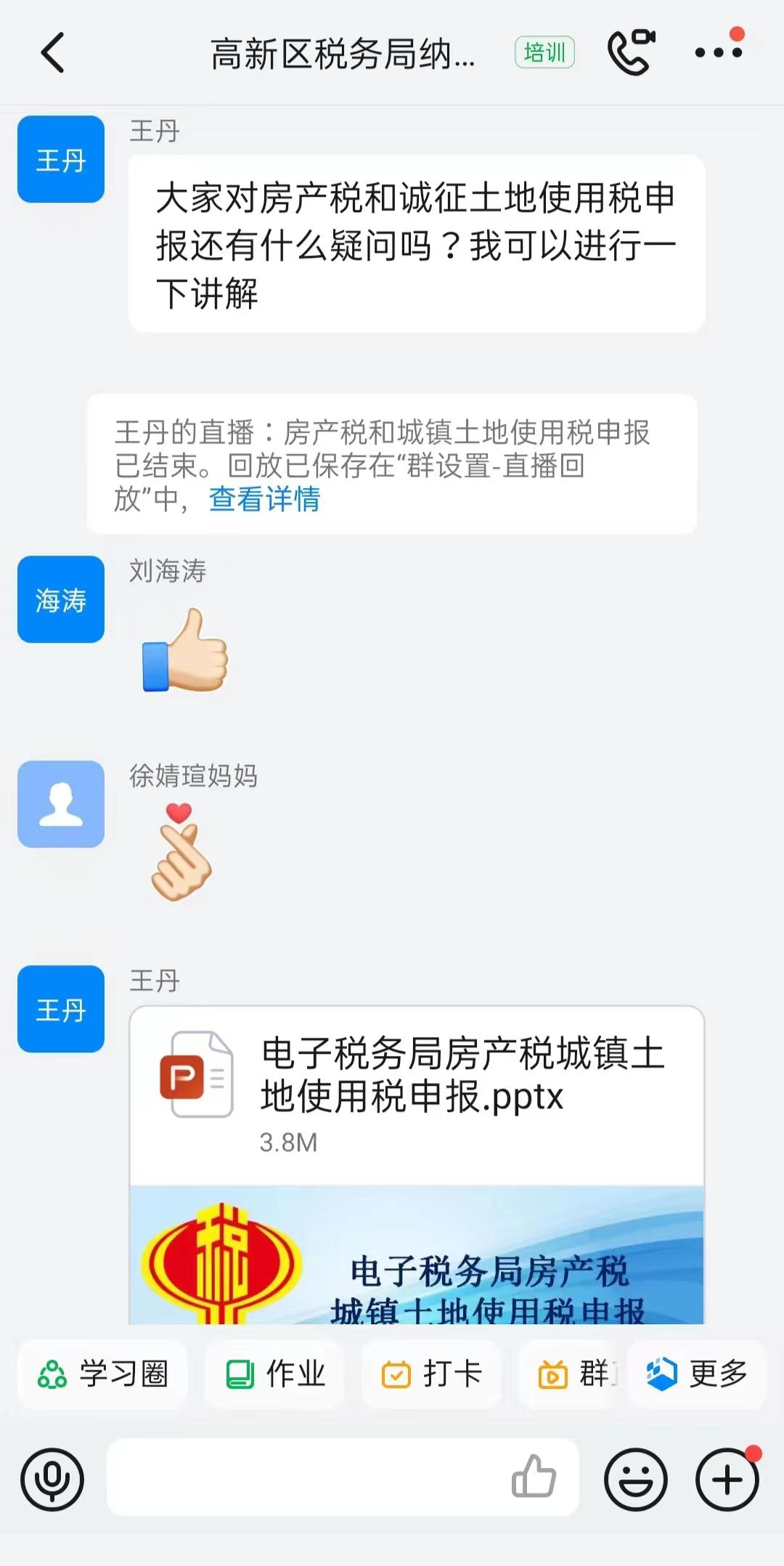784x1566 pixels.
Task: Send a quick thumbs-up from input bar
Action: (x=534, y=1476)
